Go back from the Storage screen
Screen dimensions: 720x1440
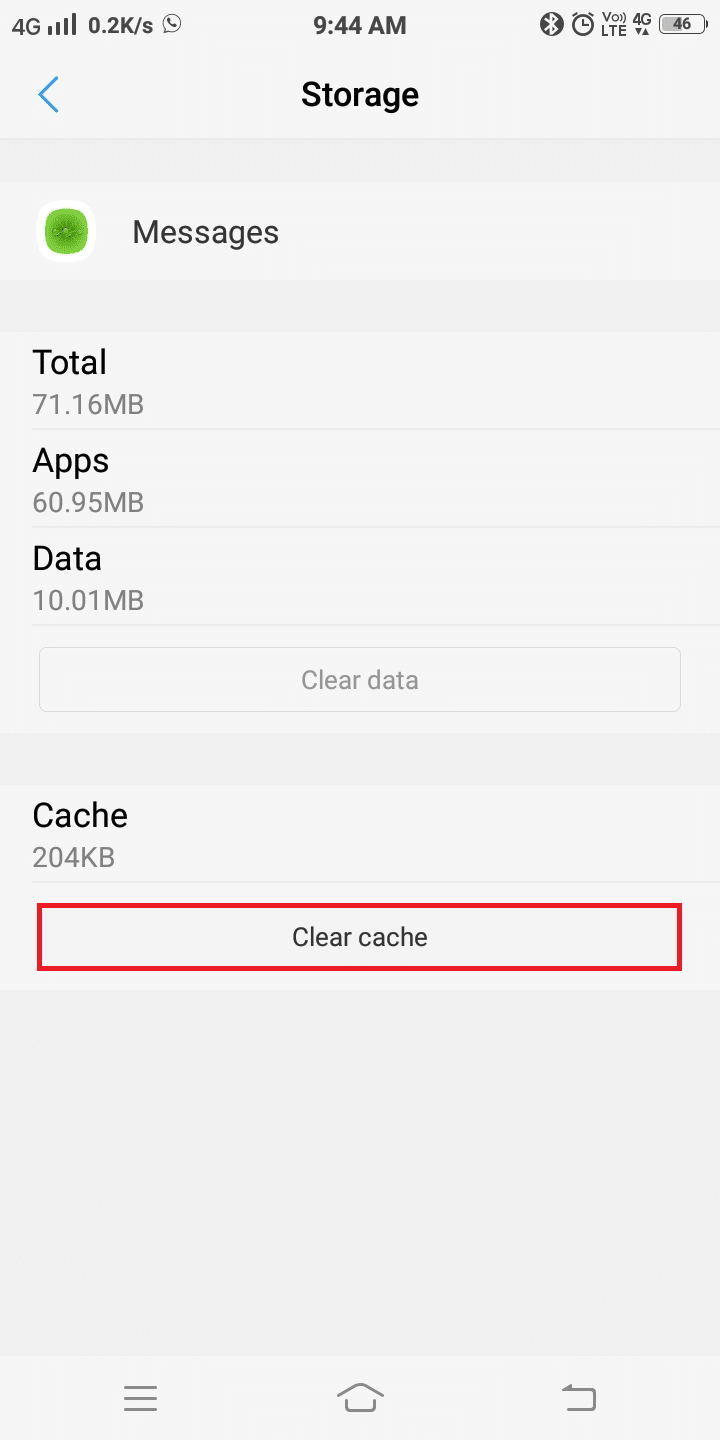48,95
